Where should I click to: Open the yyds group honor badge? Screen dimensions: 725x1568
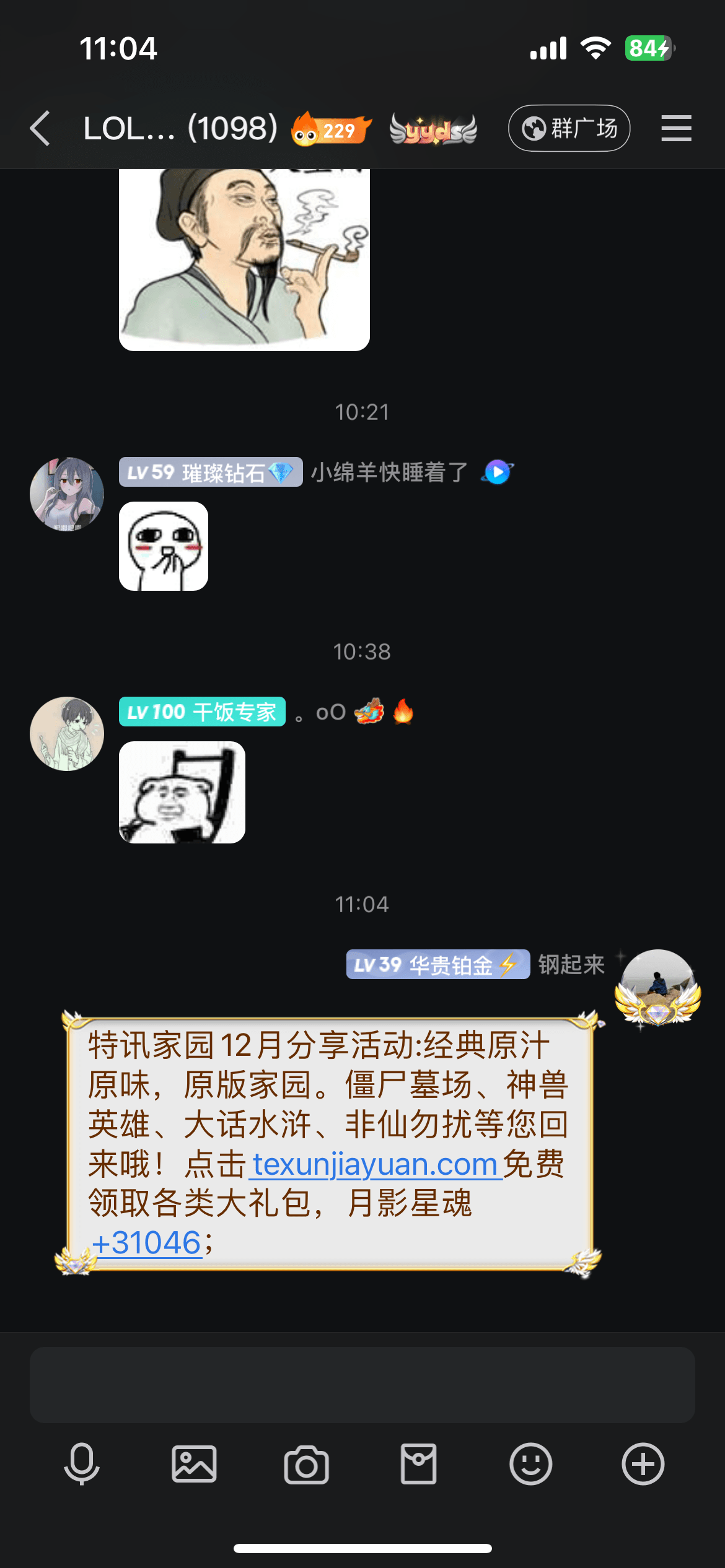tap(433, 129)
